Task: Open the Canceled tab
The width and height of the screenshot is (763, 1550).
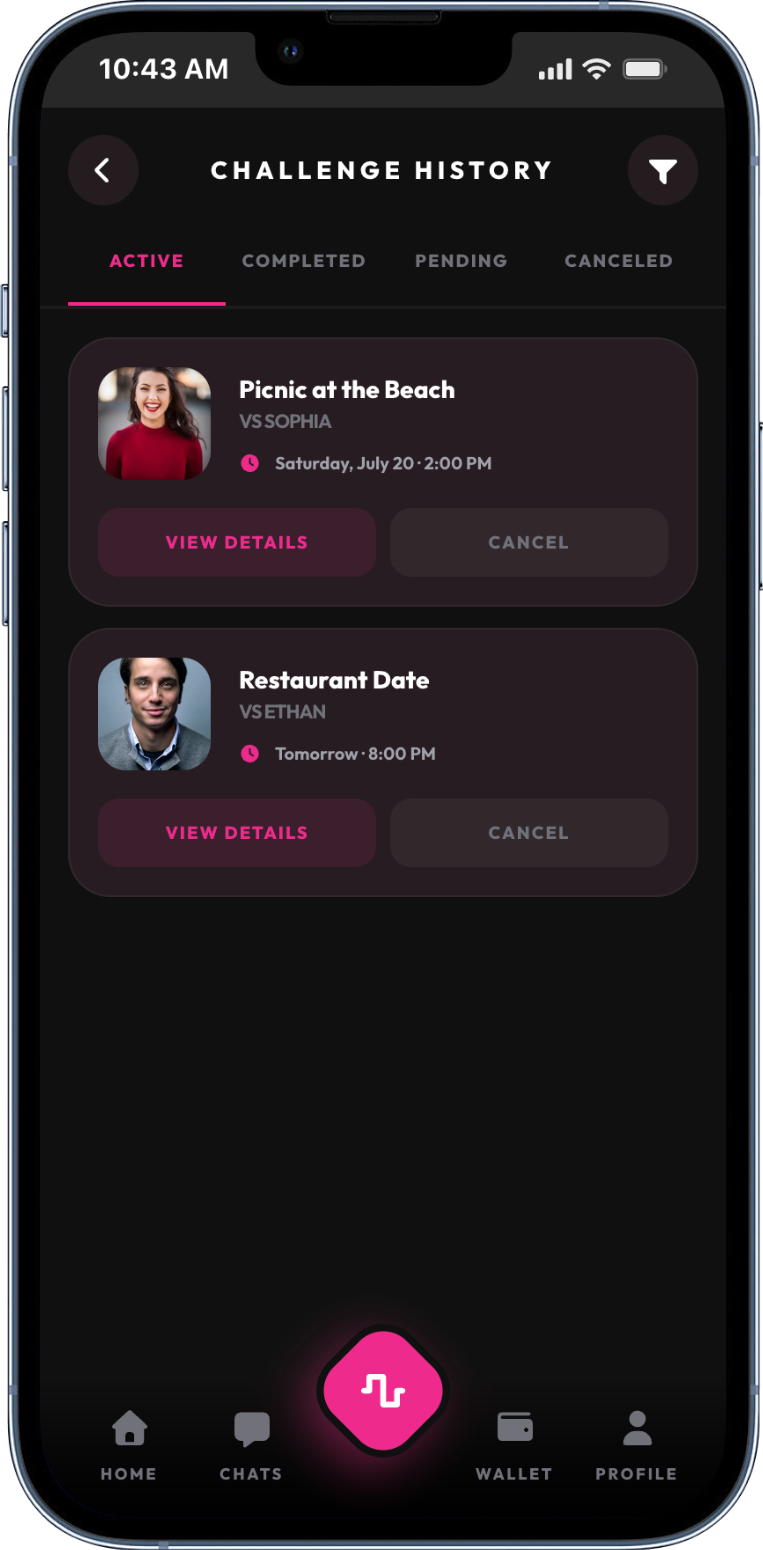Action: pos(618,261)
